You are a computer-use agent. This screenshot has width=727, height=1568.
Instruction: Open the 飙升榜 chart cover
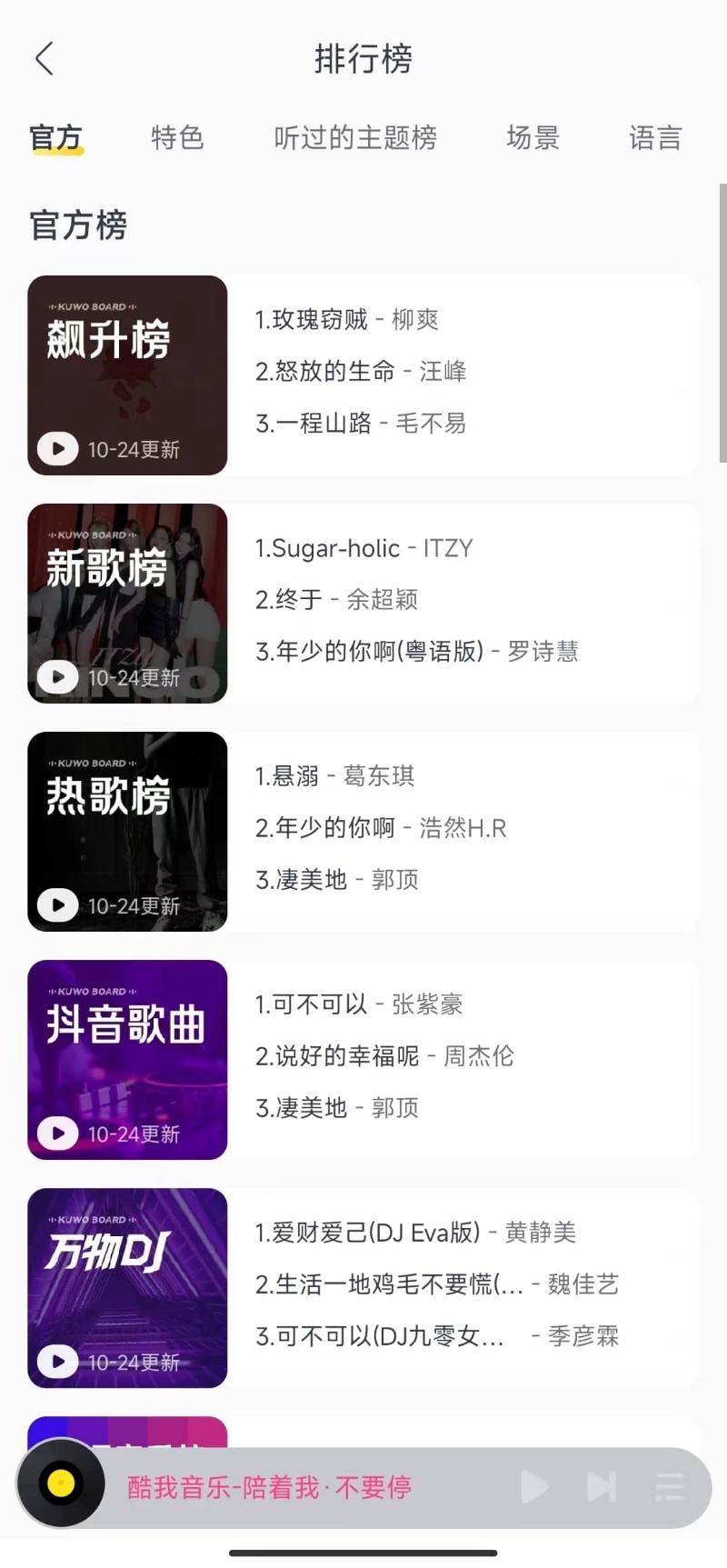(x=127, y=375)
